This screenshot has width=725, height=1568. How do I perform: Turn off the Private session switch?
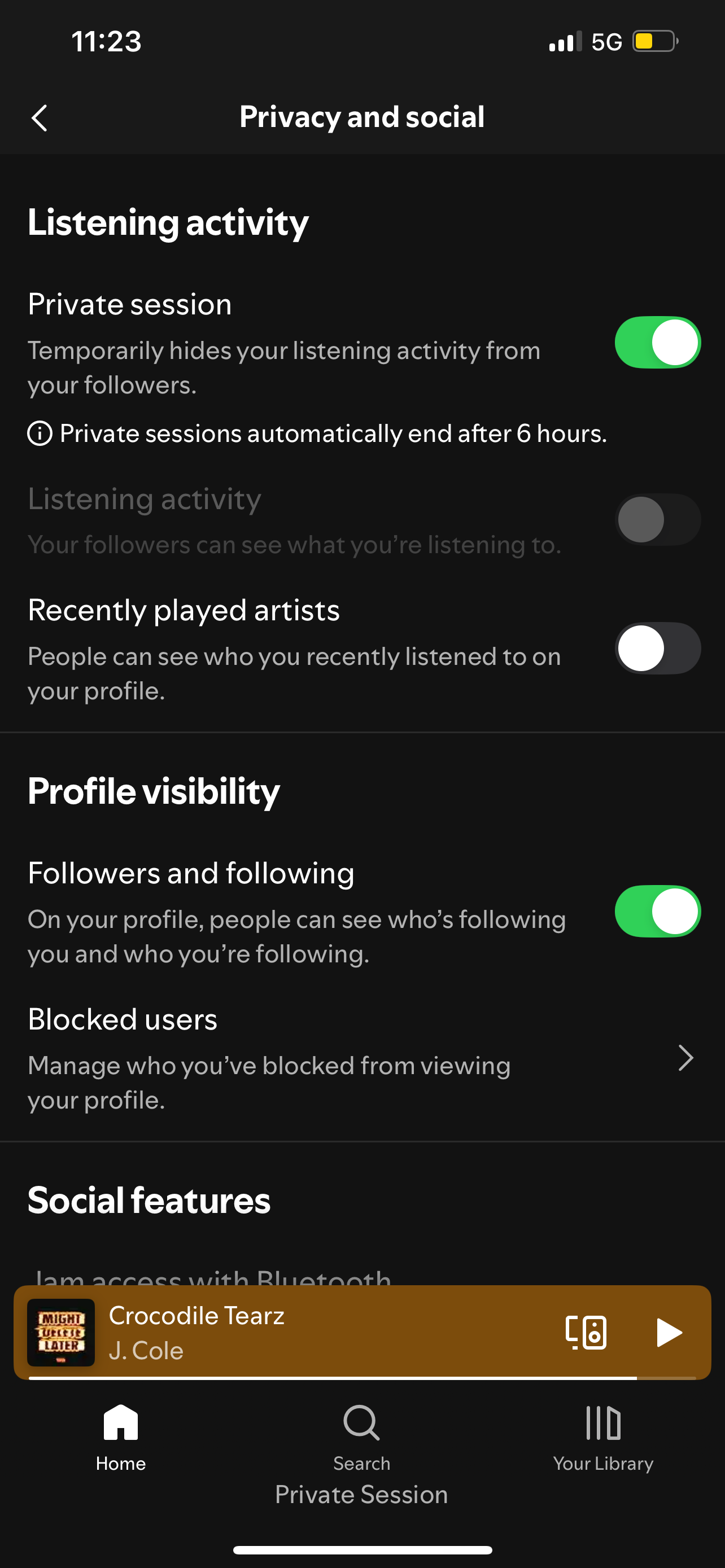point(657,342)
